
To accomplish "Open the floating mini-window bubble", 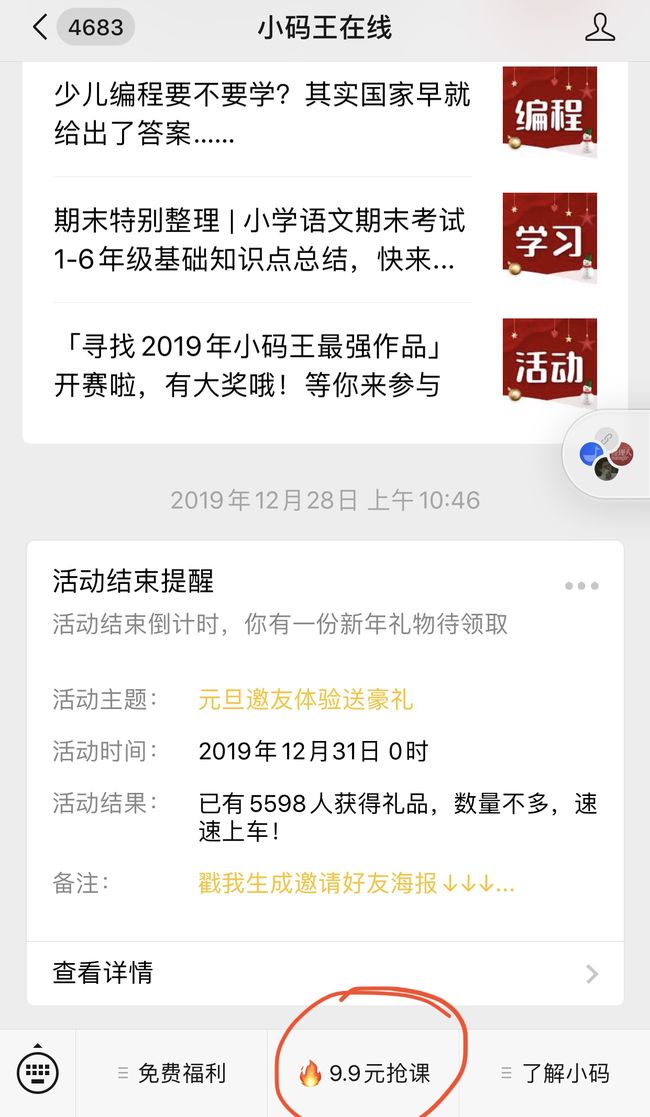I will tap(607, 454).
